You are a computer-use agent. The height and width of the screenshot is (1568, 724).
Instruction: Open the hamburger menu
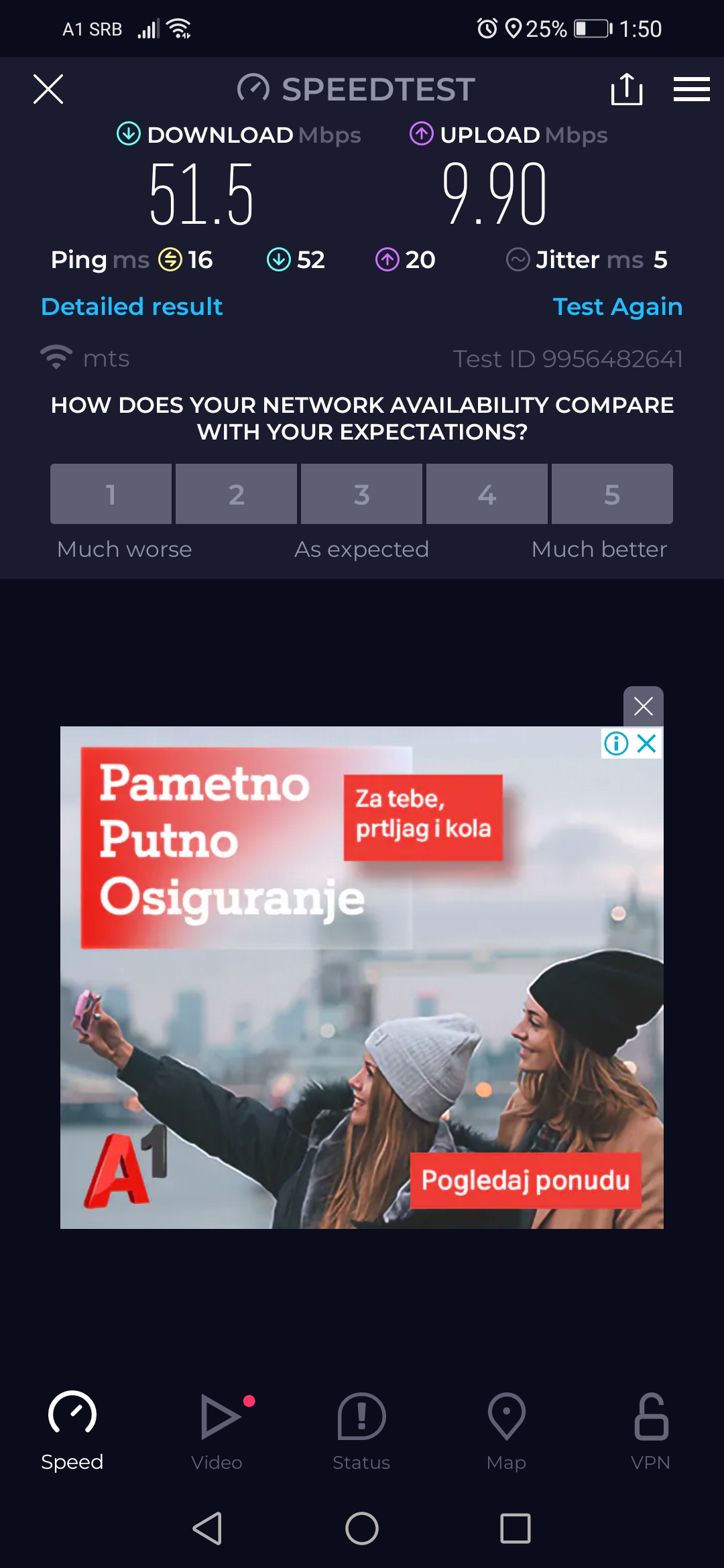[691, 89]
